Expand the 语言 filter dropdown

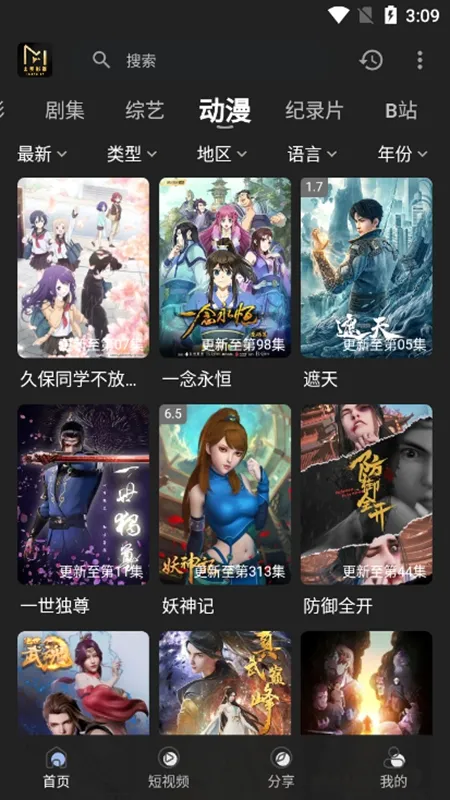pyautogui.click(x=312, y=154)
